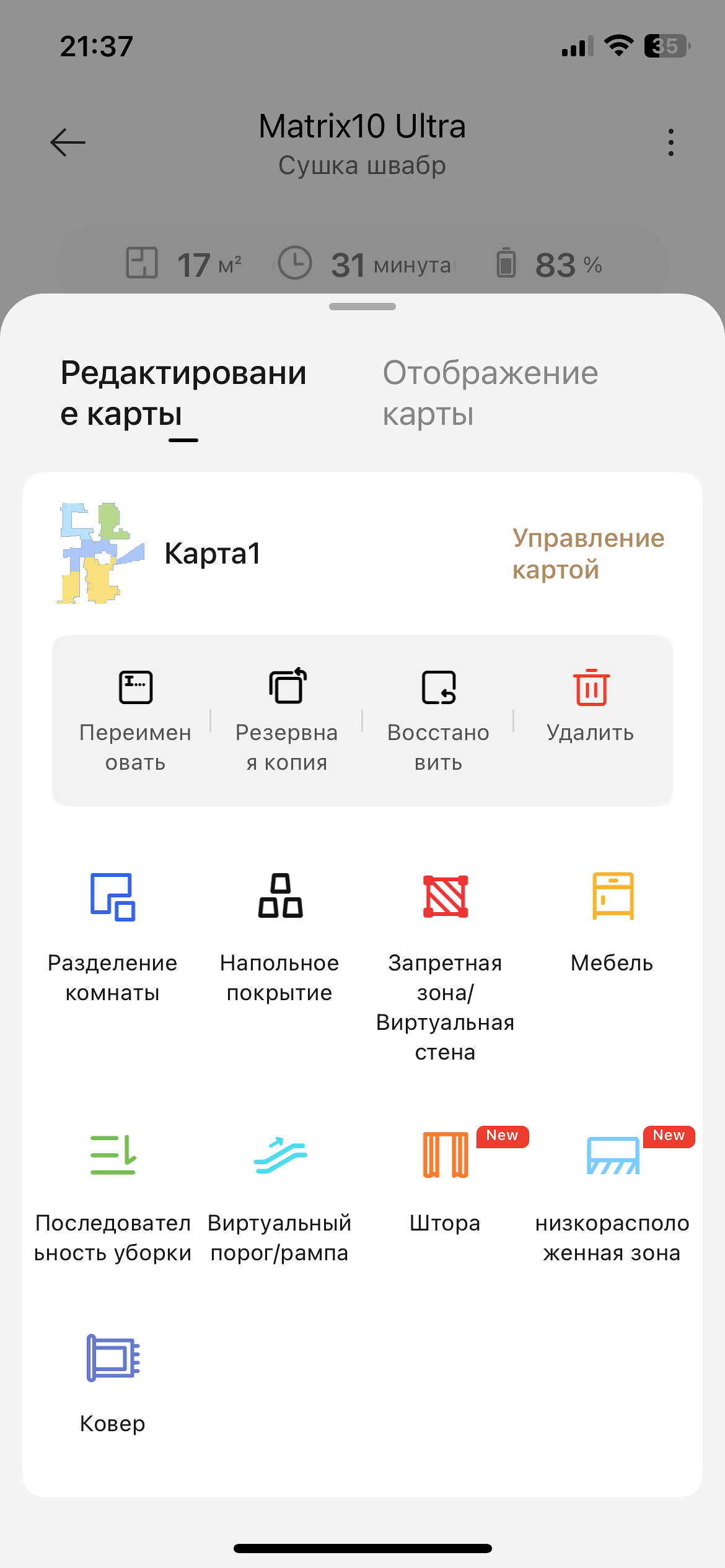Select the Редактирование карты tab

tap(183, 393)
